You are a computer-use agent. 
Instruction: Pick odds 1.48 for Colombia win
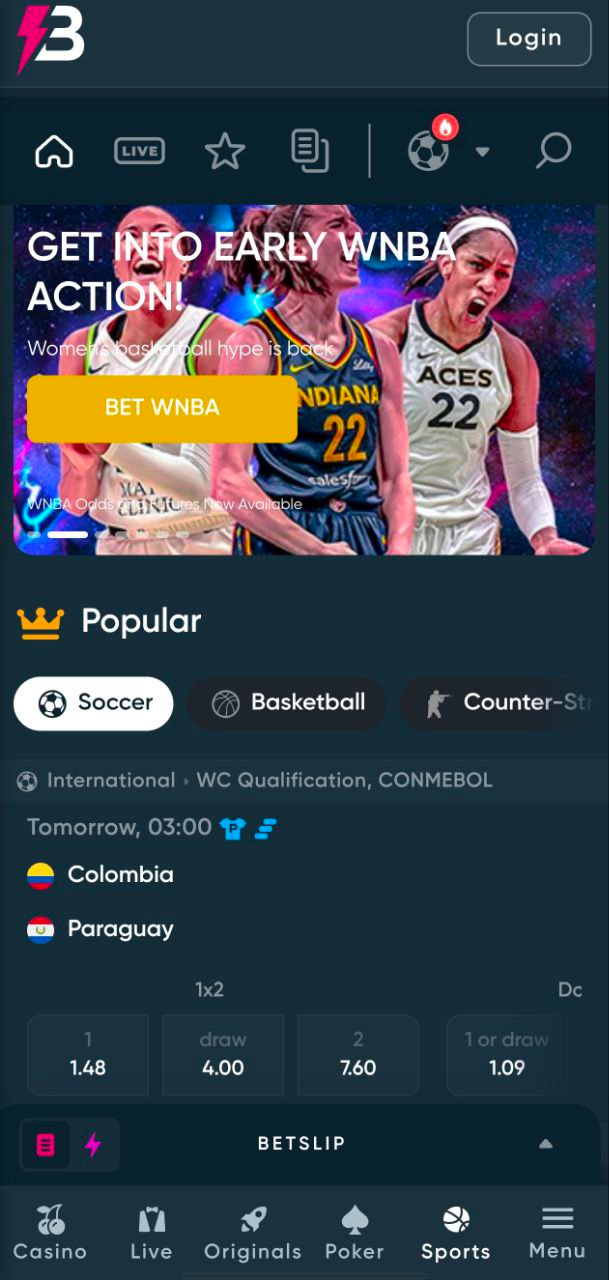point(88,1056)
